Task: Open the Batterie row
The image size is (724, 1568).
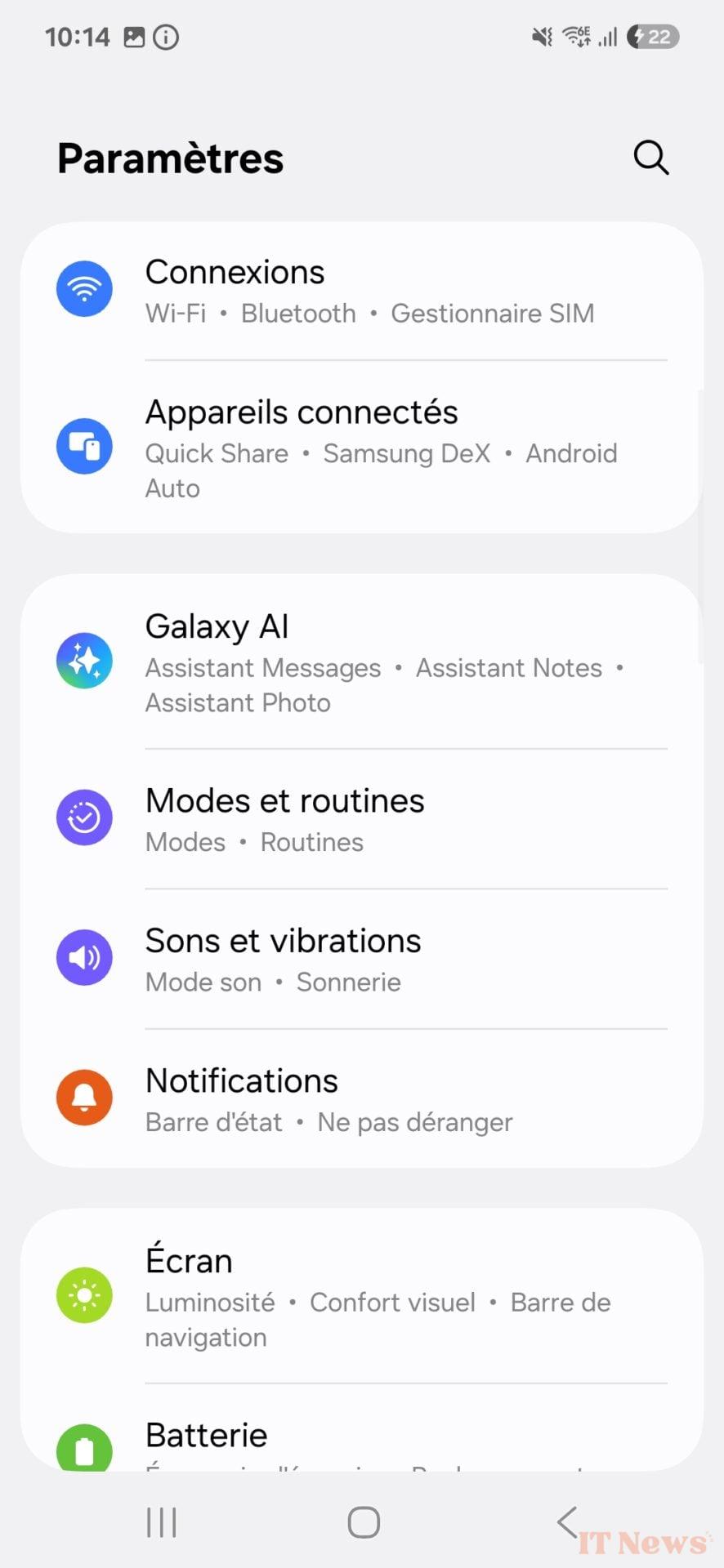Action: pos(361,1441)
